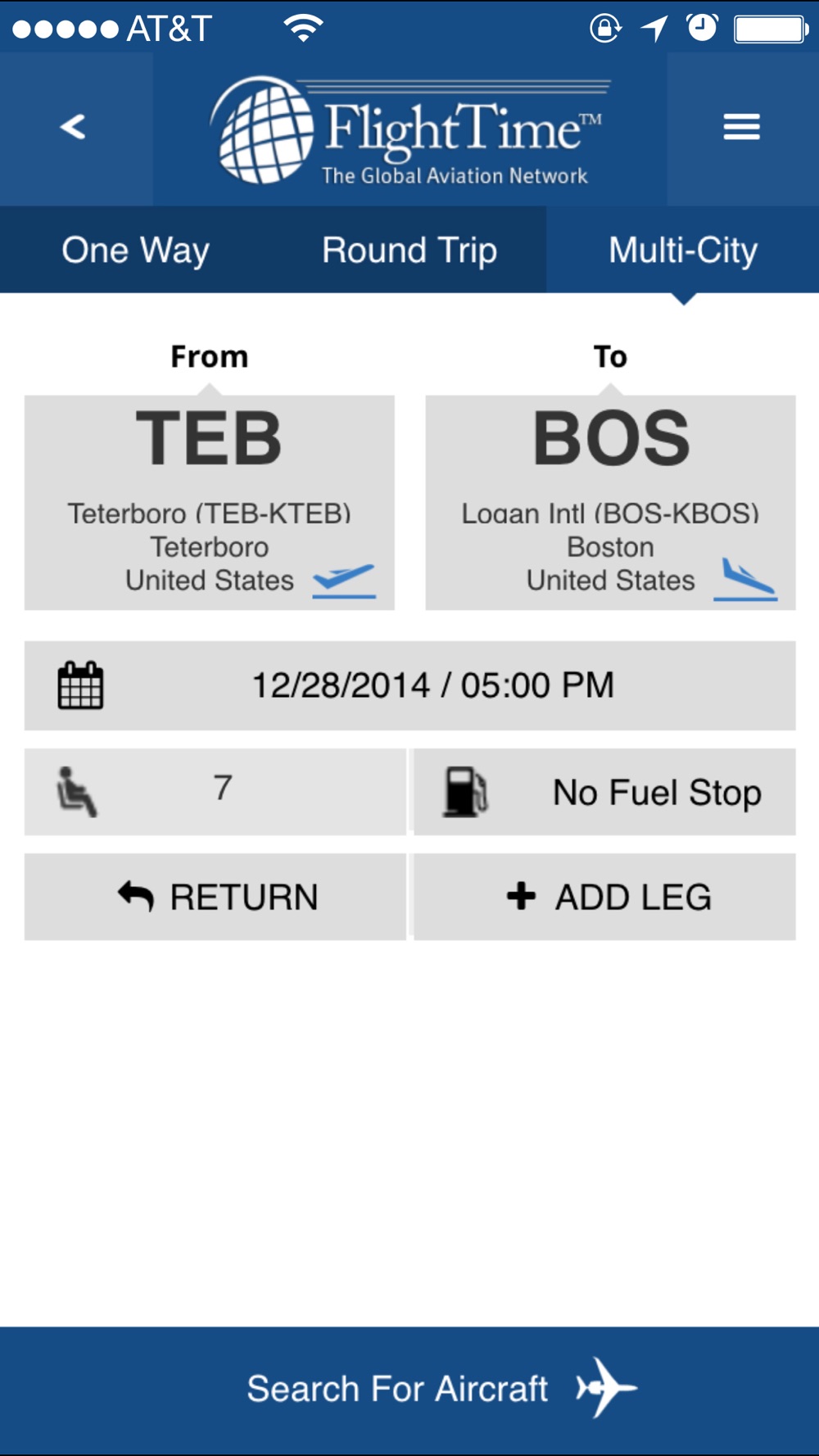Go back using the header arrow
Viewport: 819px width, 1456px height.
coord(74,128)
